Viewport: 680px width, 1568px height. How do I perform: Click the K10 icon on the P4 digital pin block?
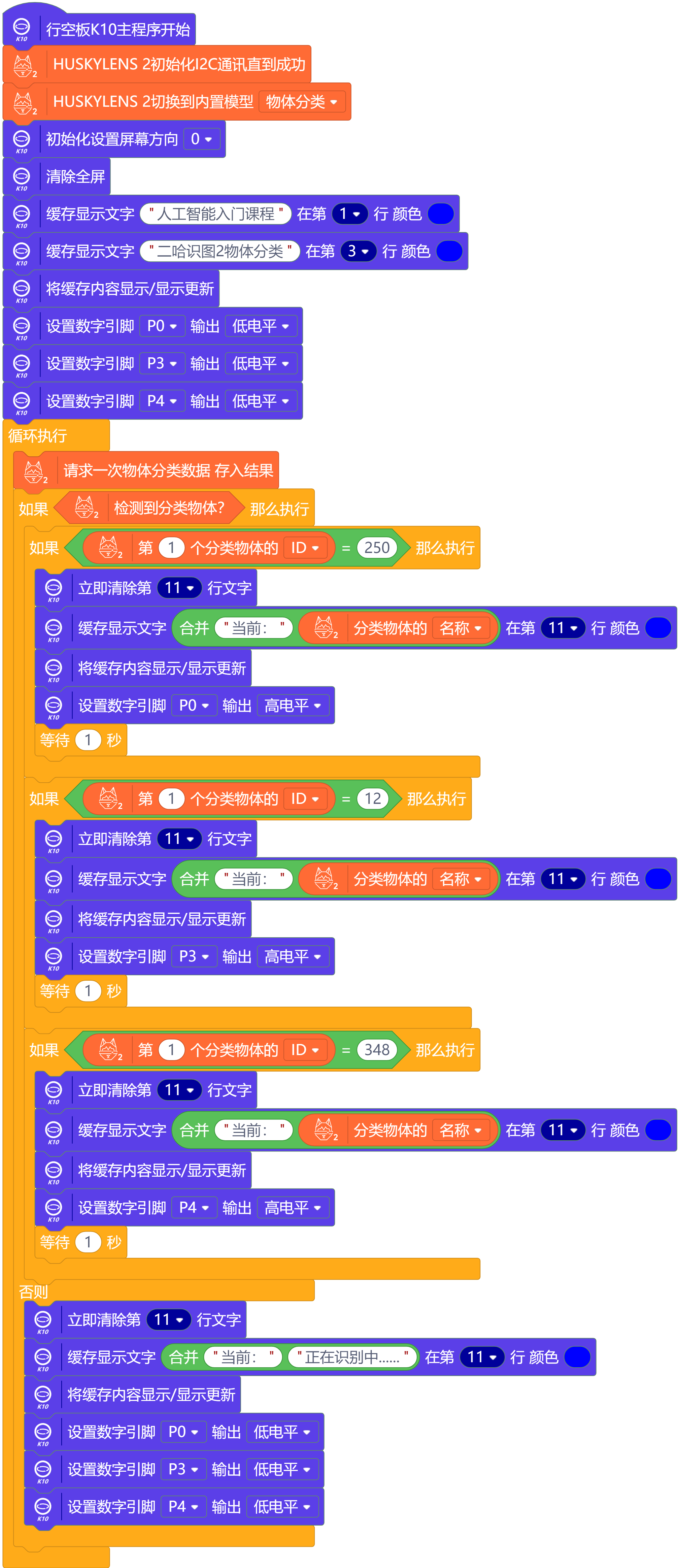[x=22, y=400]
